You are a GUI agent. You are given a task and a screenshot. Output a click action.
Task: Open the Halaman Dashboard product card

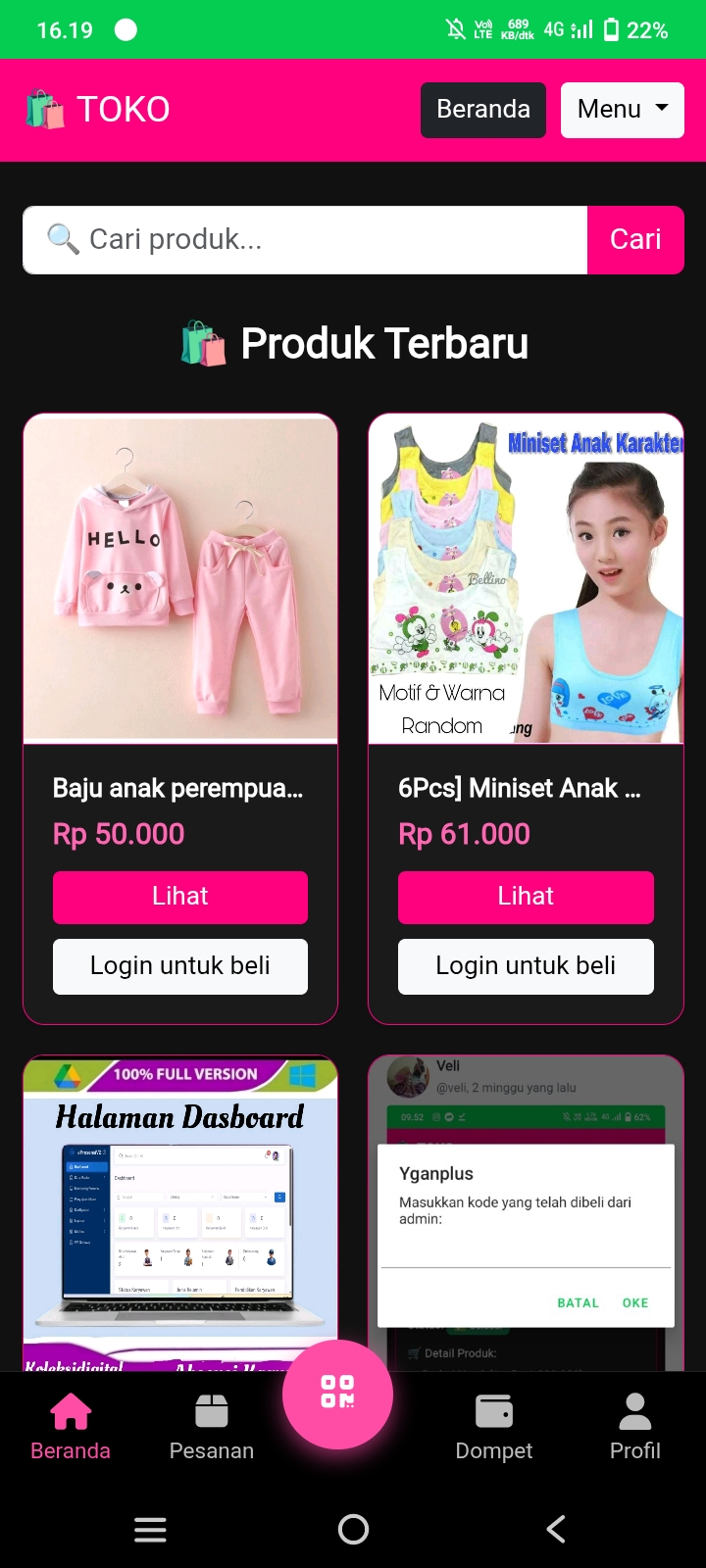click(x=180, y=1205)
